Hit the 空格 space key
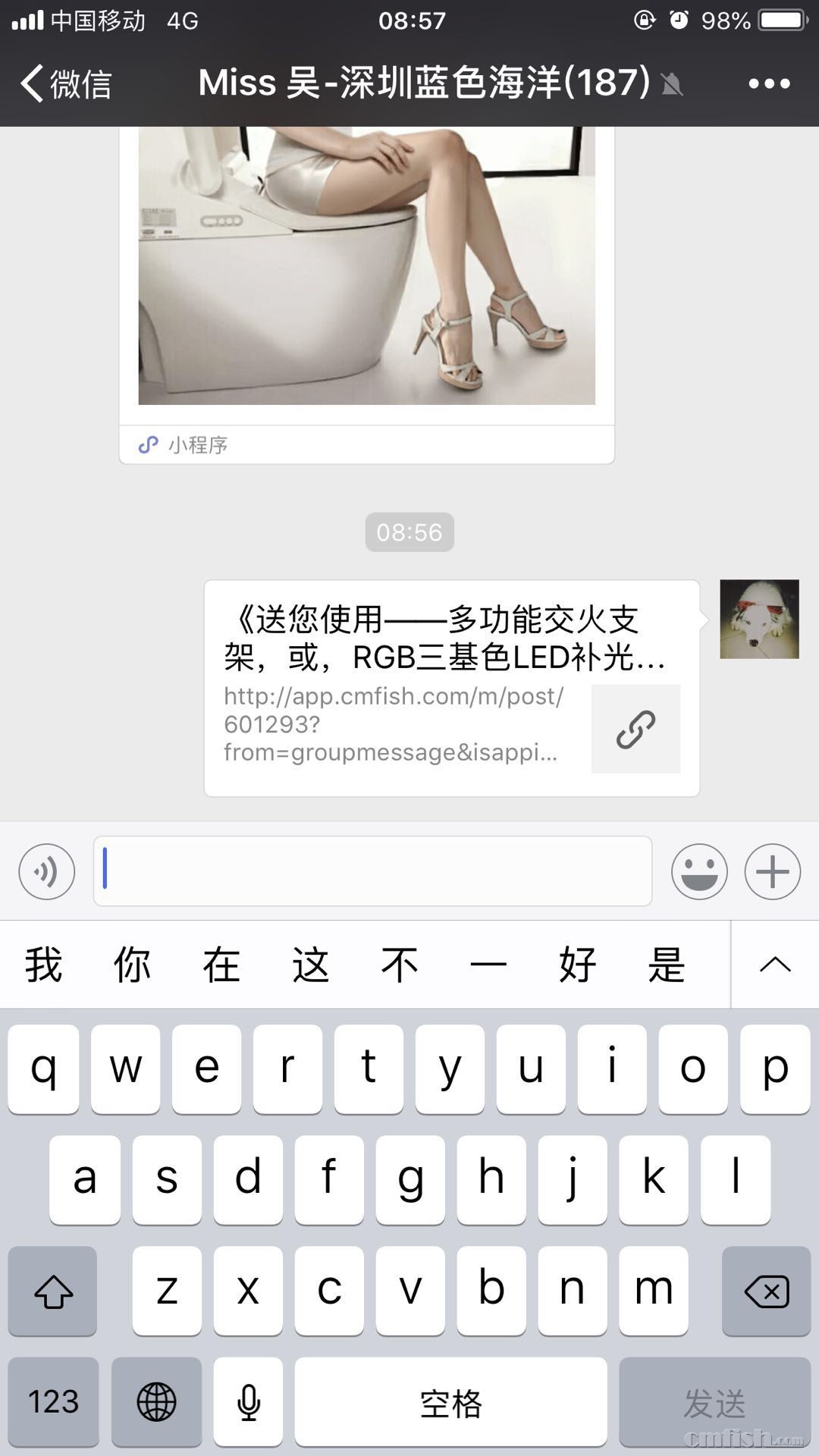The height and width of the screenshot is (1456, 819). (x=450, y=1401)
